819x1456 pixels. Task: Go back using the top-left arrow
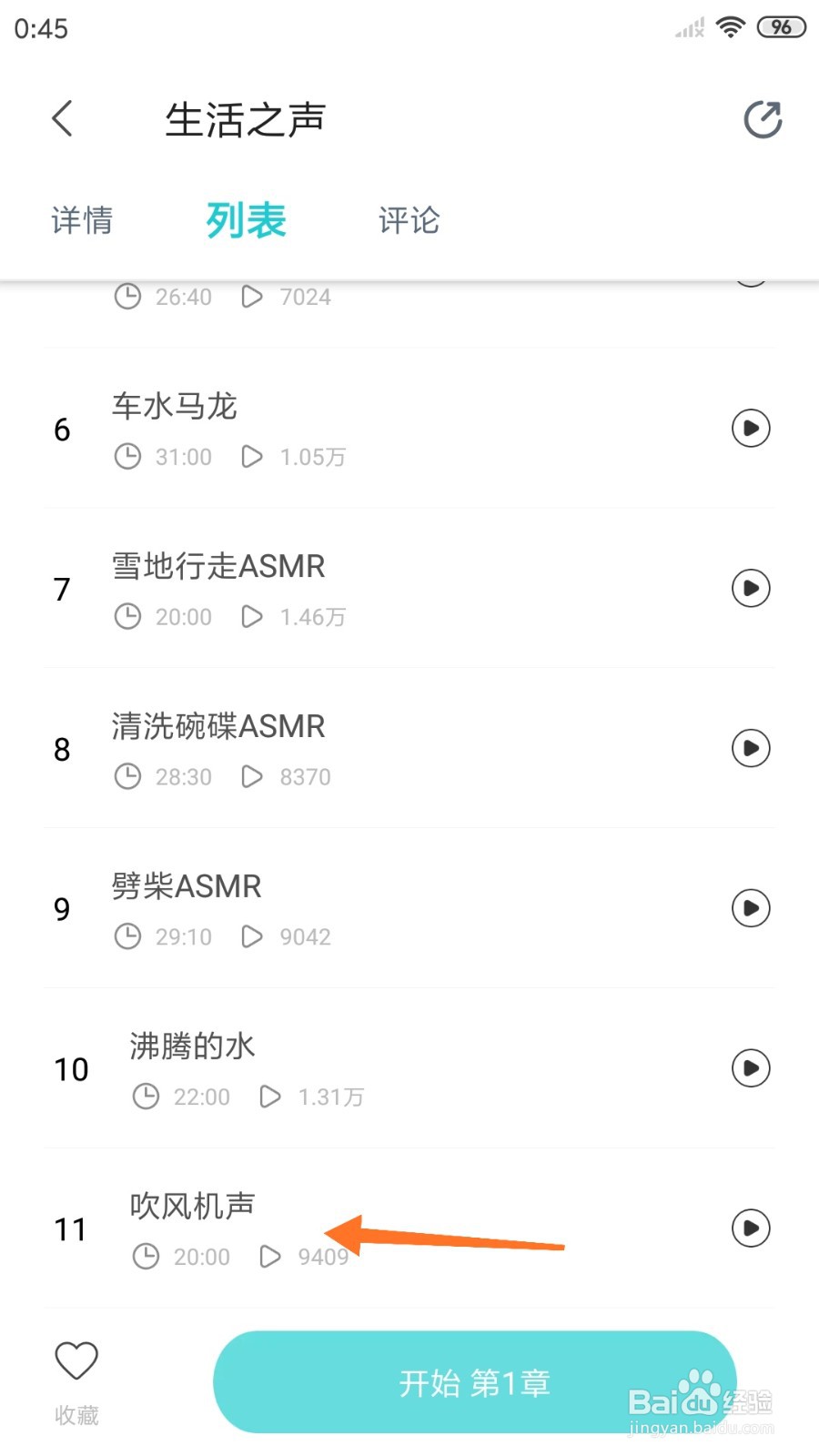point(62,118)
